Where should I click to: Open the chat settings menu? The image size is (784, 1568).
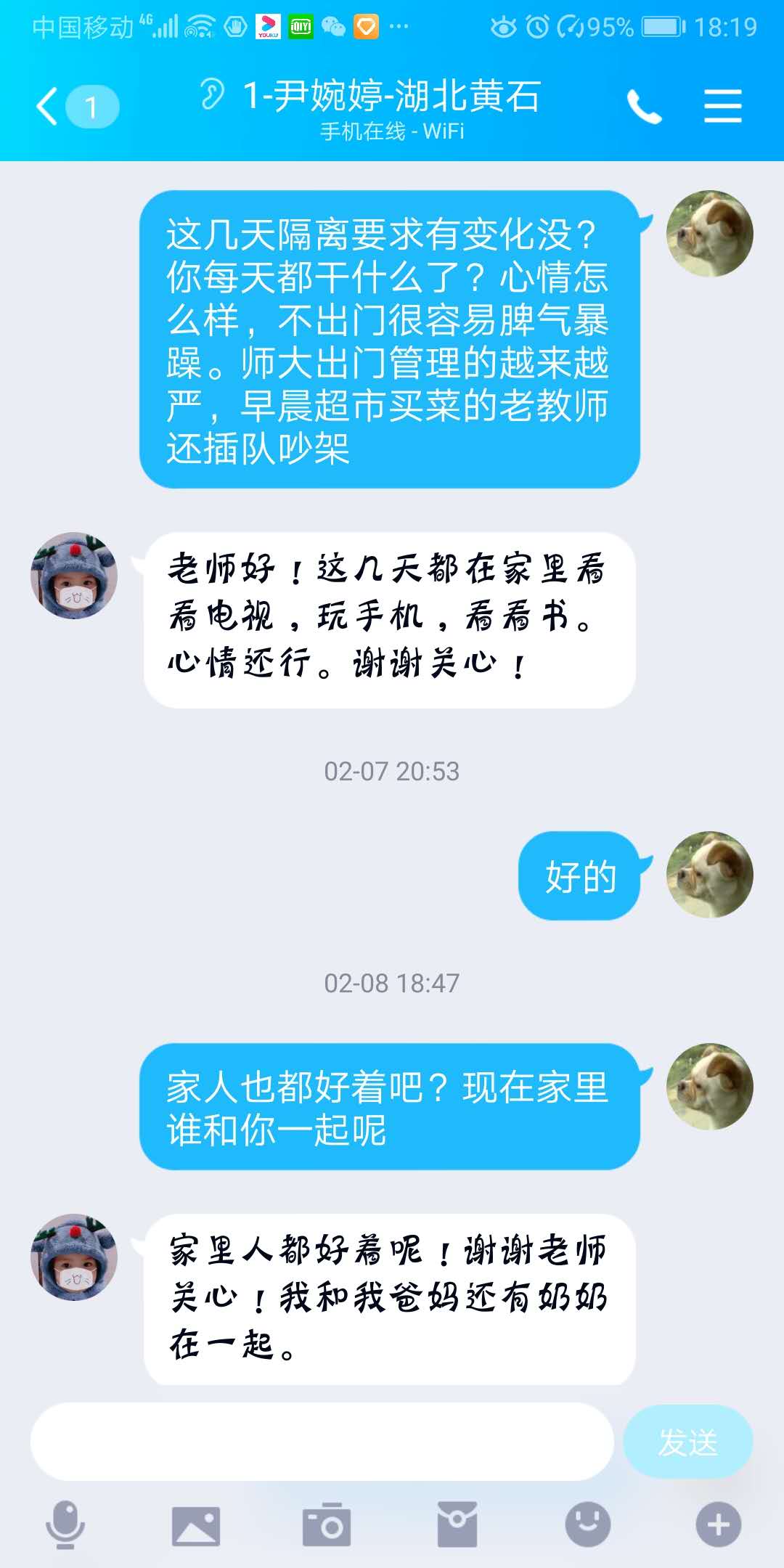click(x=722, y=107)
